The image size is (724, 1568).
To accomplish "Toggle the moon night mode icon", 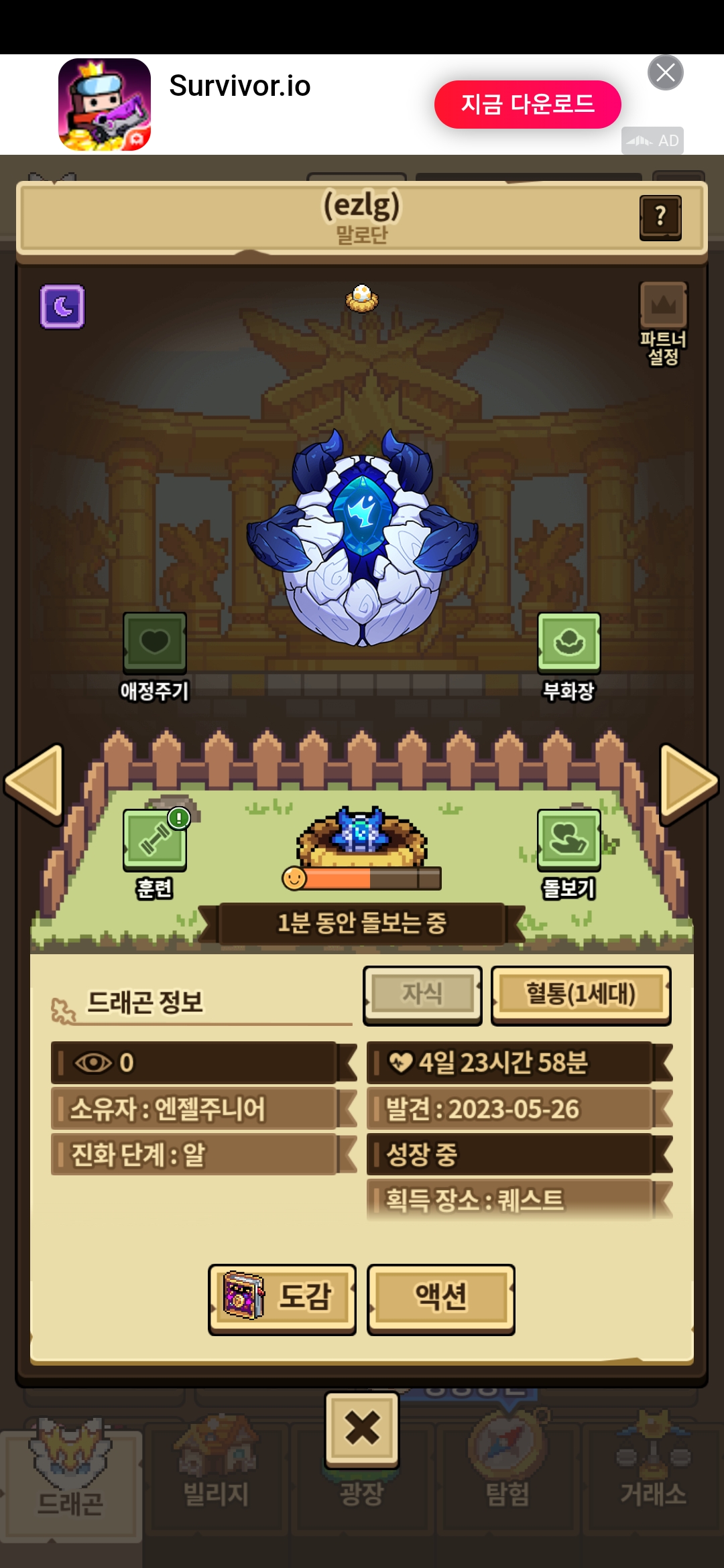I will pyautogui.click(x=62, y=307).
